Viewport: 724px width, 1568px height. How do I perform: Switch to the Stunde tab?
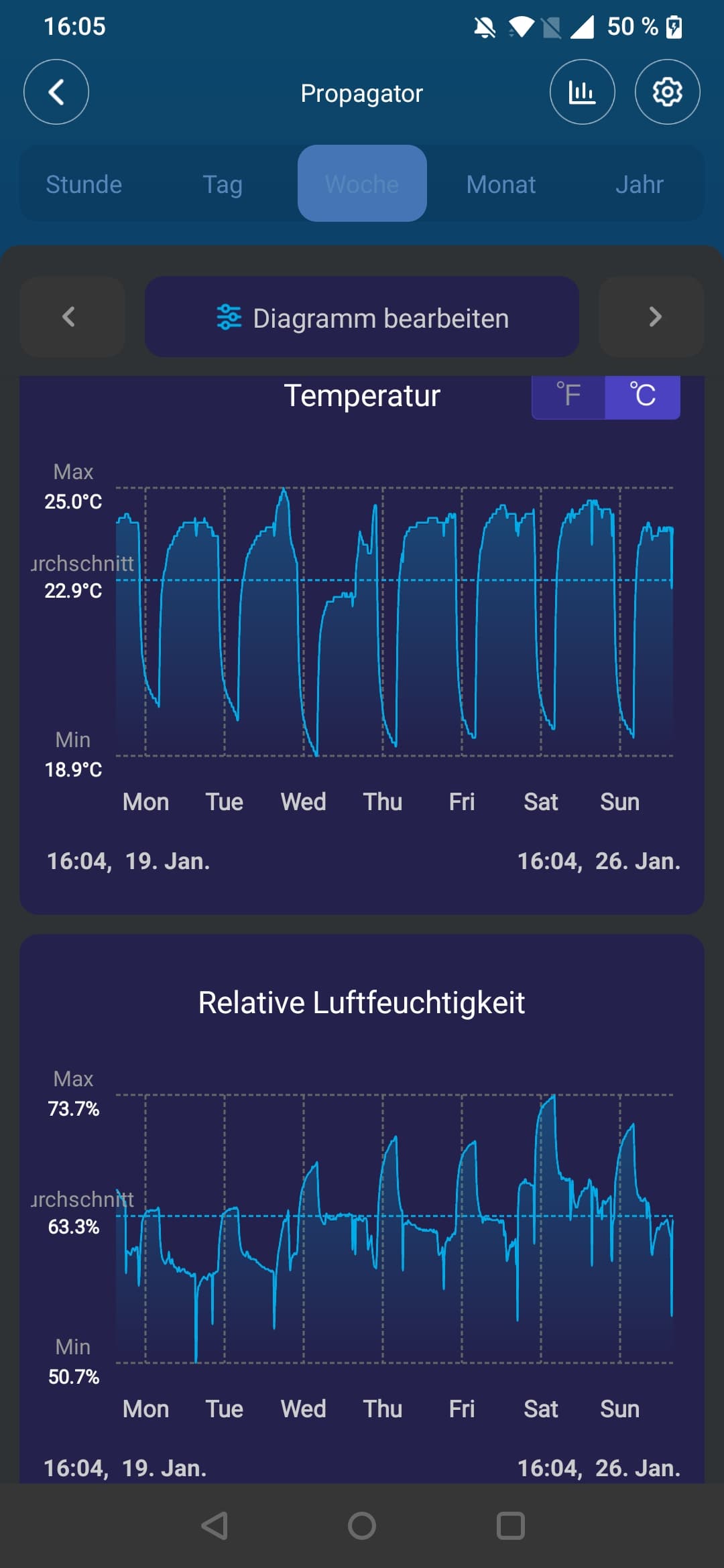coord(84,184)
